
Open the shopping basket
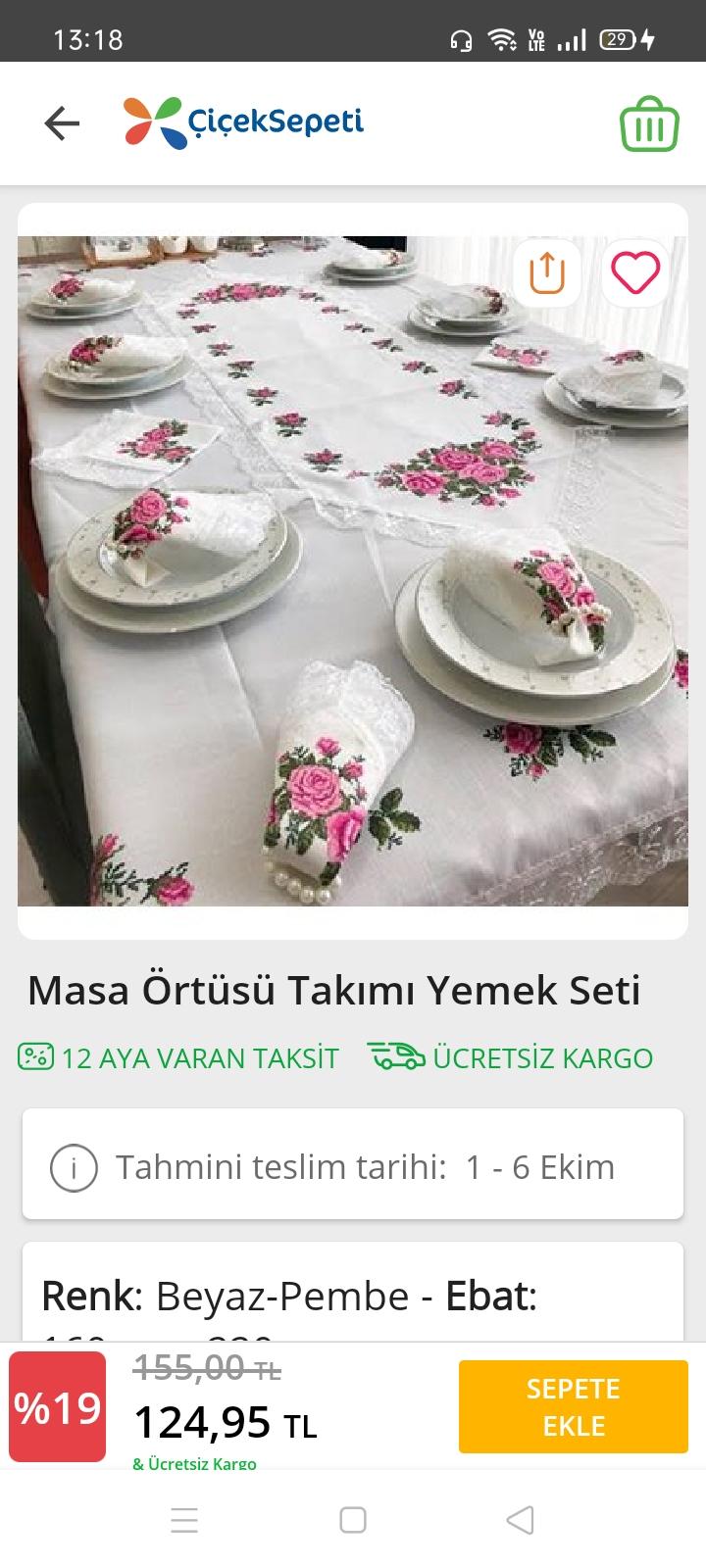[649, 123]
